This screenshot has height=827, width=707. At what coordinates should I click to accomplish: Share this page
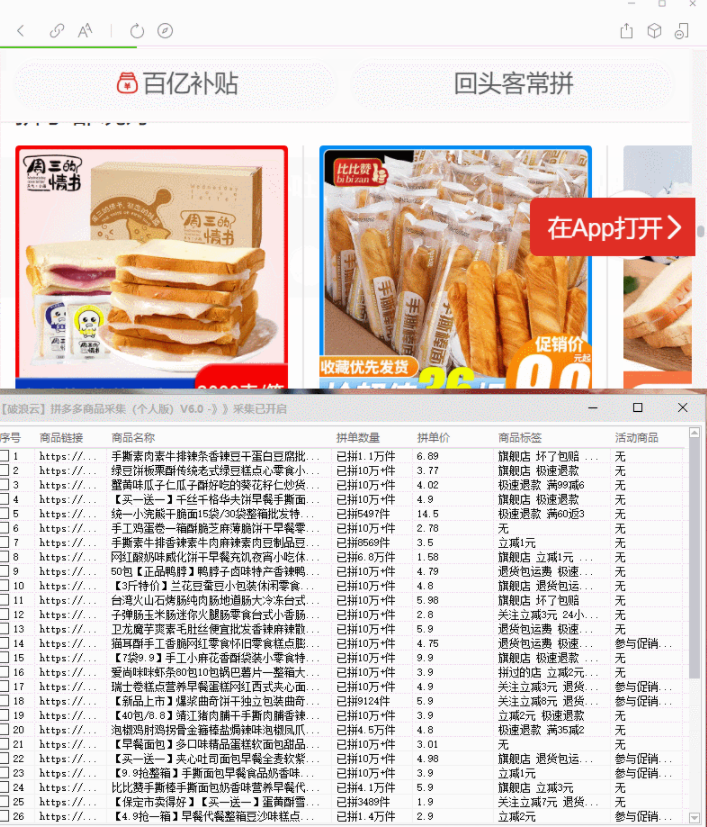click(627, 31)
